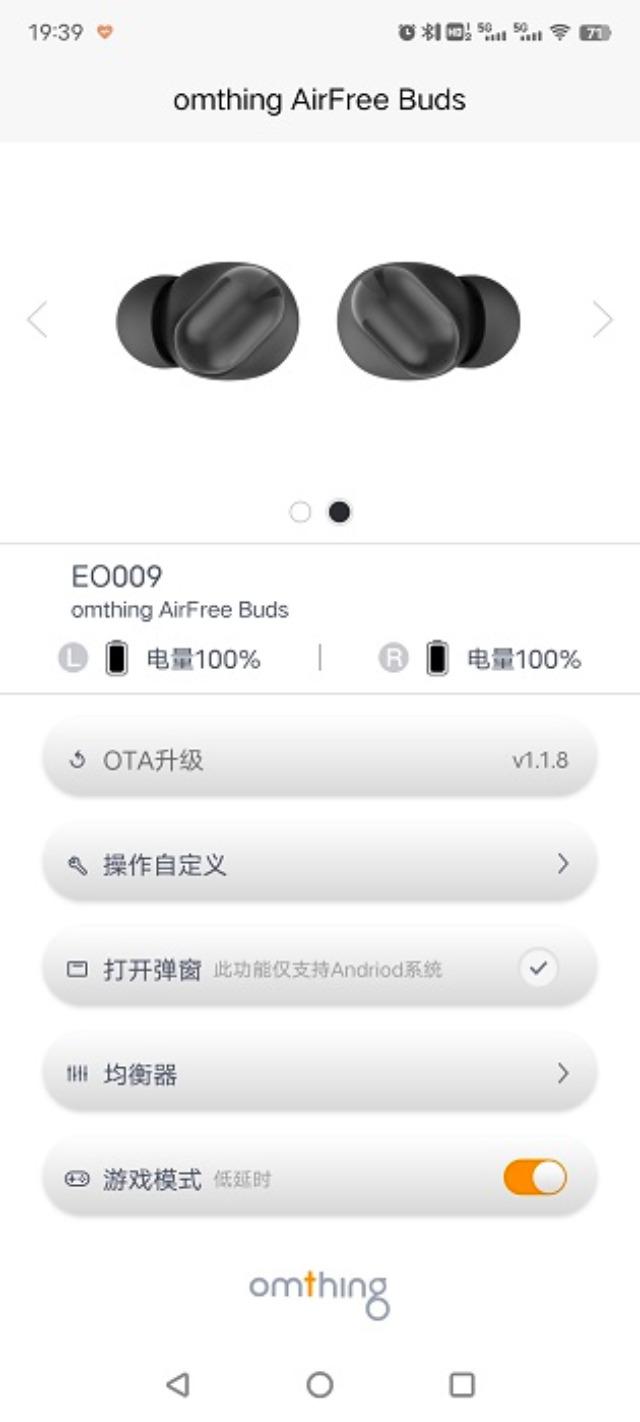Open OTA升级 firmware update v1.1.8
Viewport: 640px width, 1422px height.
pos(320,760)
